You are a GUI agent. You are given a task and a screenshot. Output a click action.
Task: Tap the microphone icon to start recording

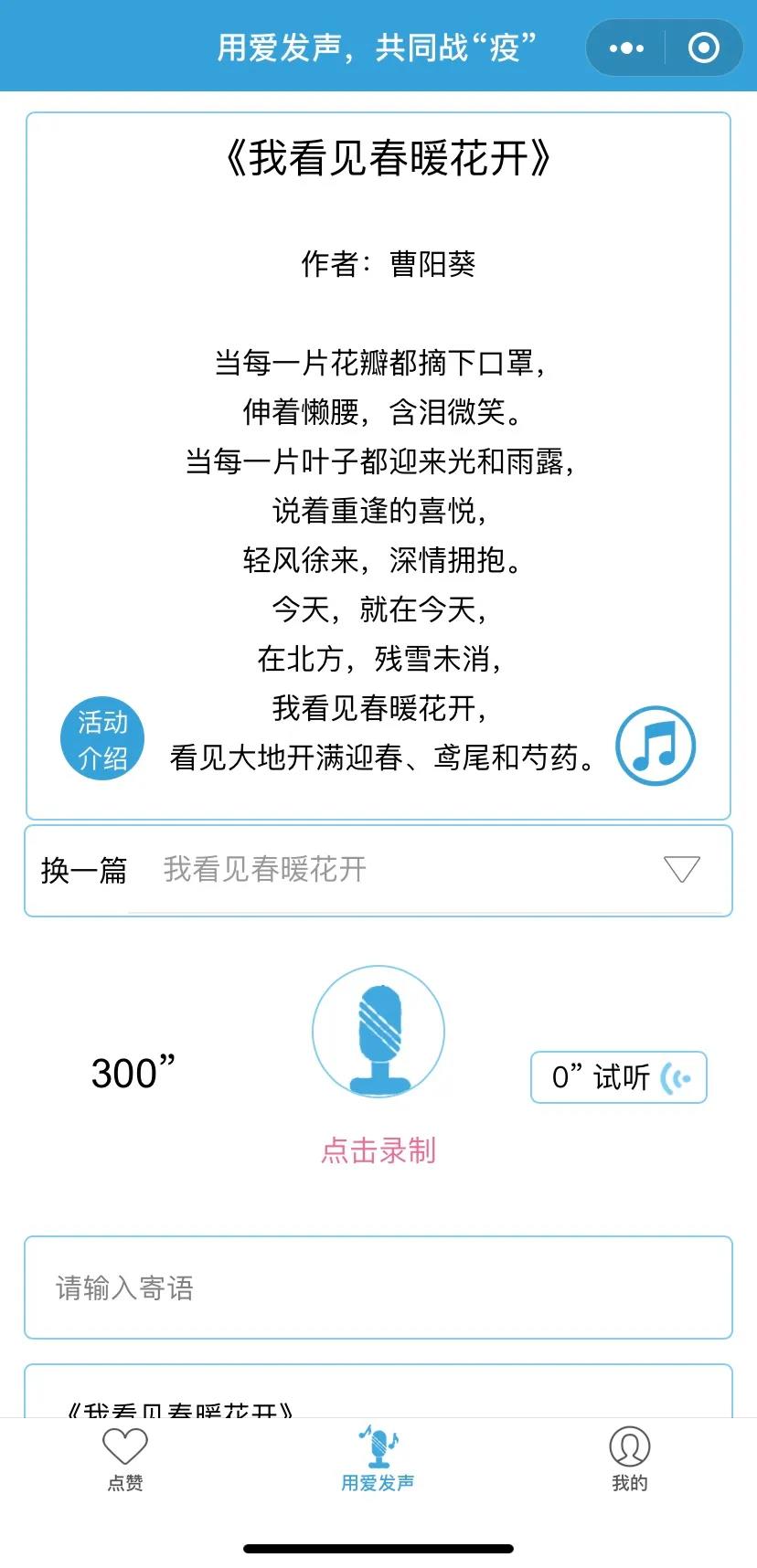pyautogui.click(x=378, y=1031)
